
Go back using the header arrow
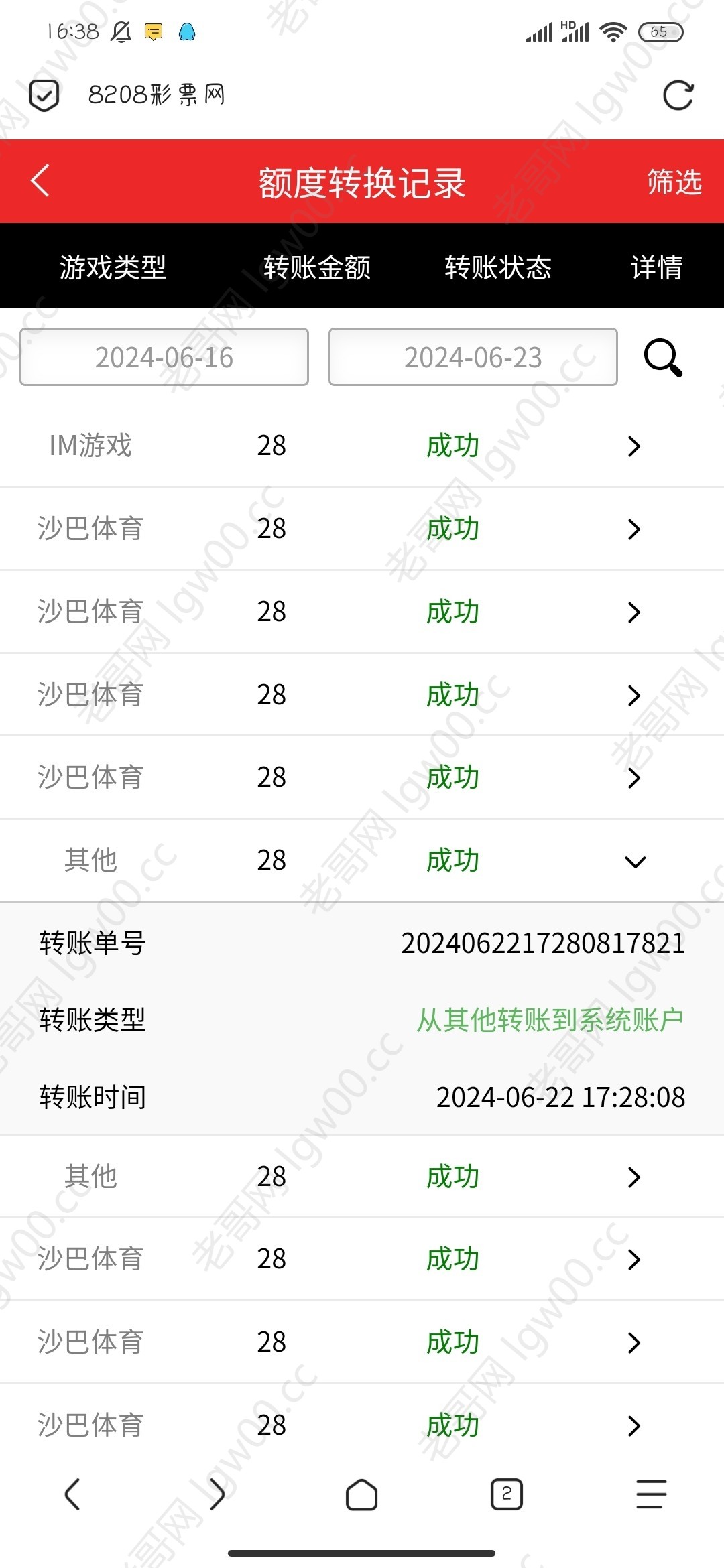[40, 181]
